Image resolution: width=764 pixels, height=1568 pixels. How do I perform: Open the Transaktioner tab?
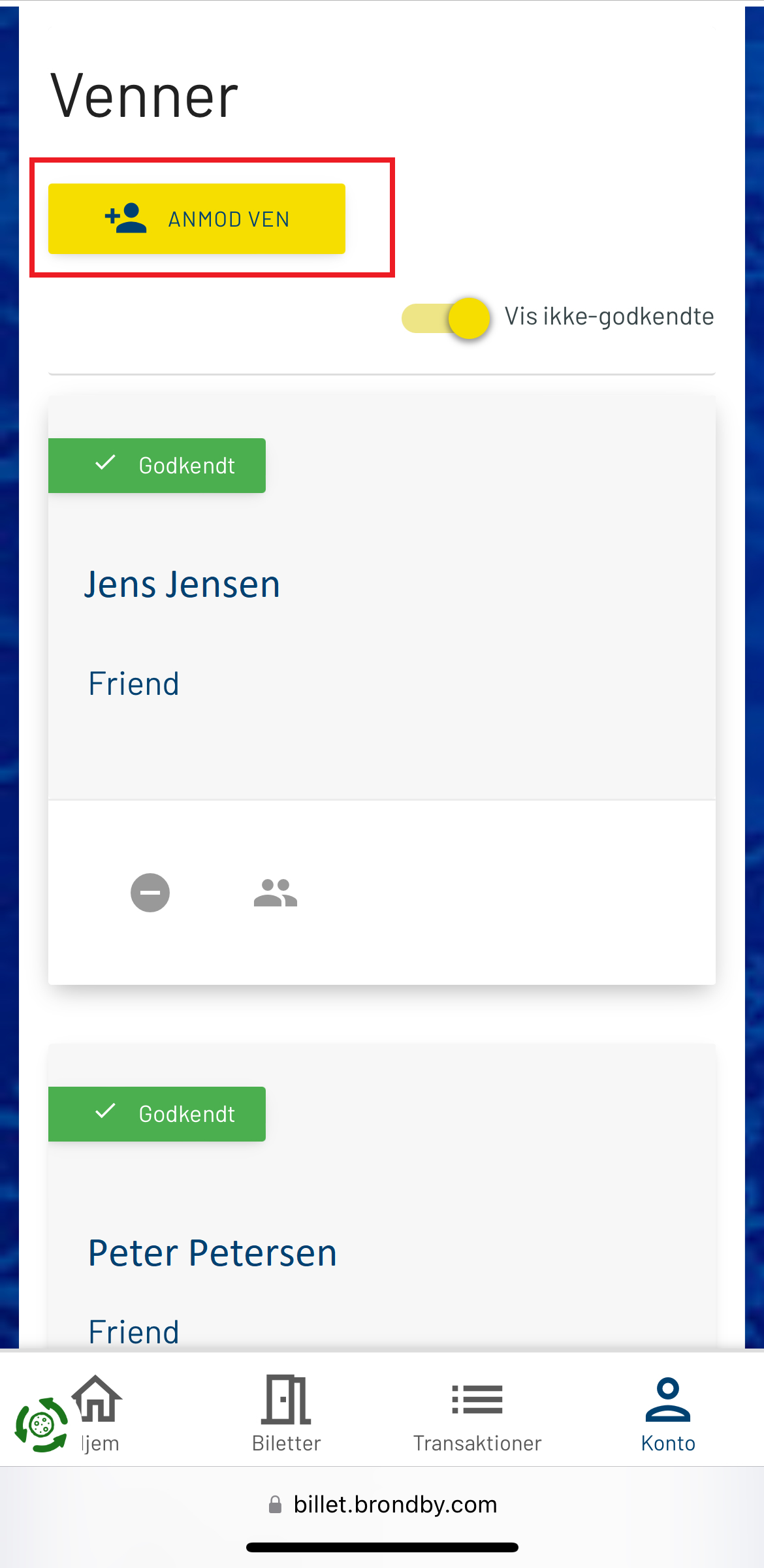point(477,1413)
